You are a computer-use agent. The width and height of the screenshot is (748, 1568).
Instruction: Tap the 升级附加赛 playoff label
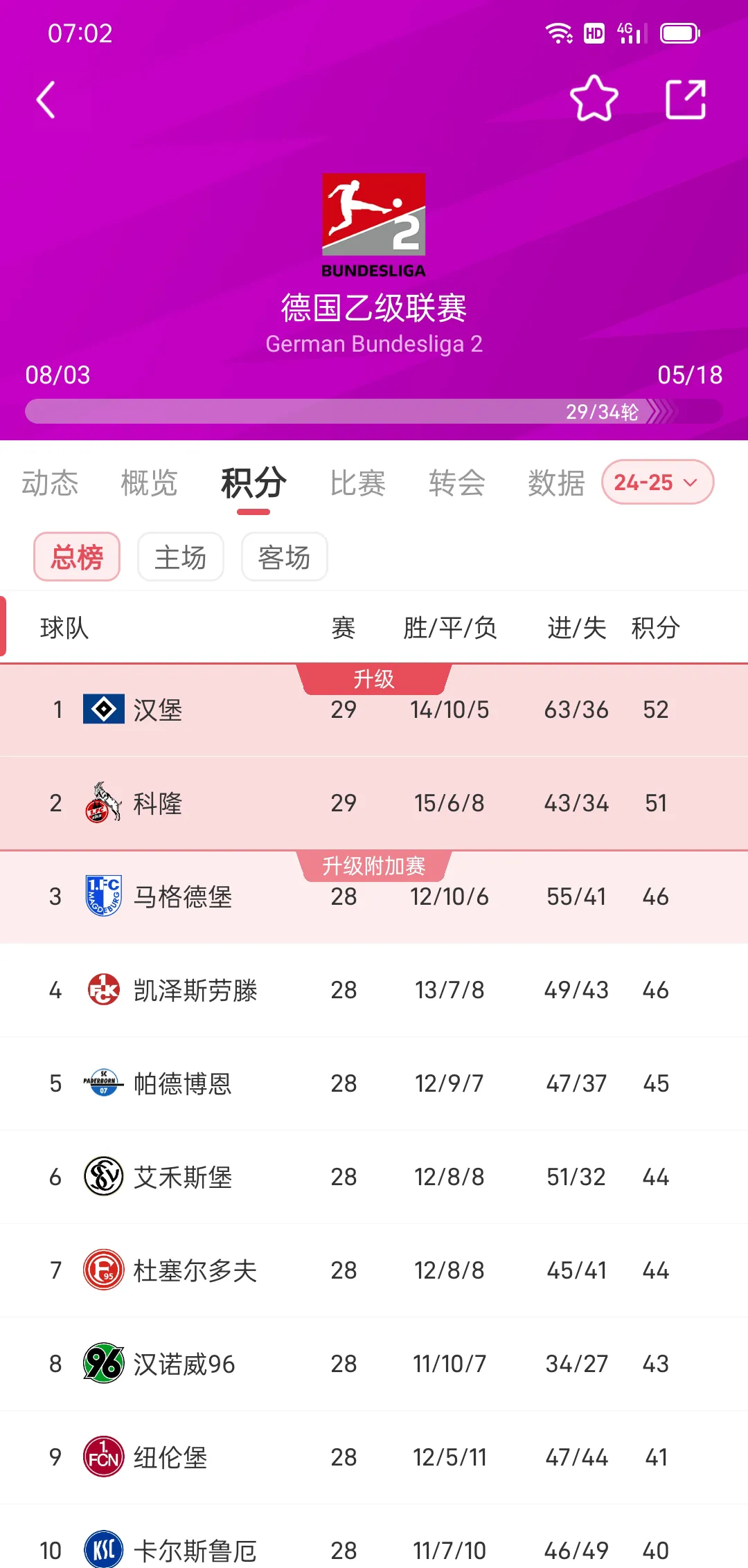374,865
